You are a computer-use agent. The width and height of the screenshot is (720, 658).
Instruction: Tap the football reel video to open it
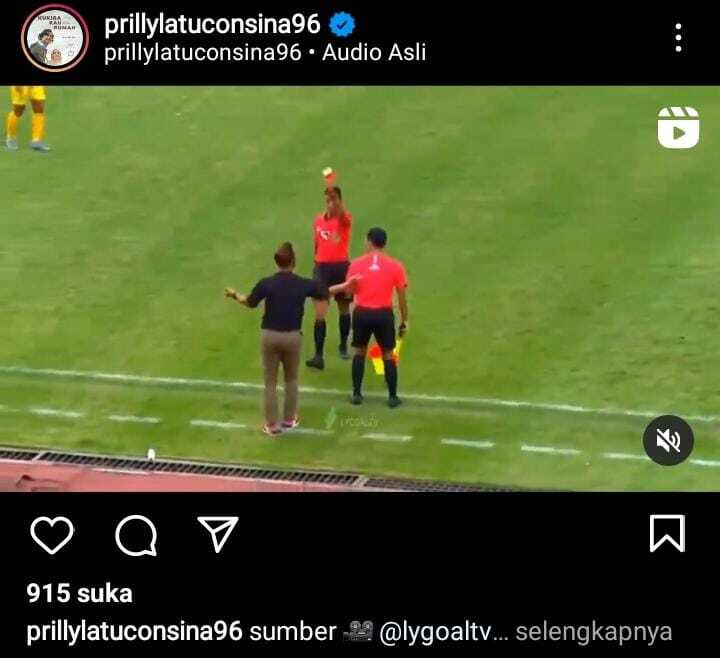(360, 288)
